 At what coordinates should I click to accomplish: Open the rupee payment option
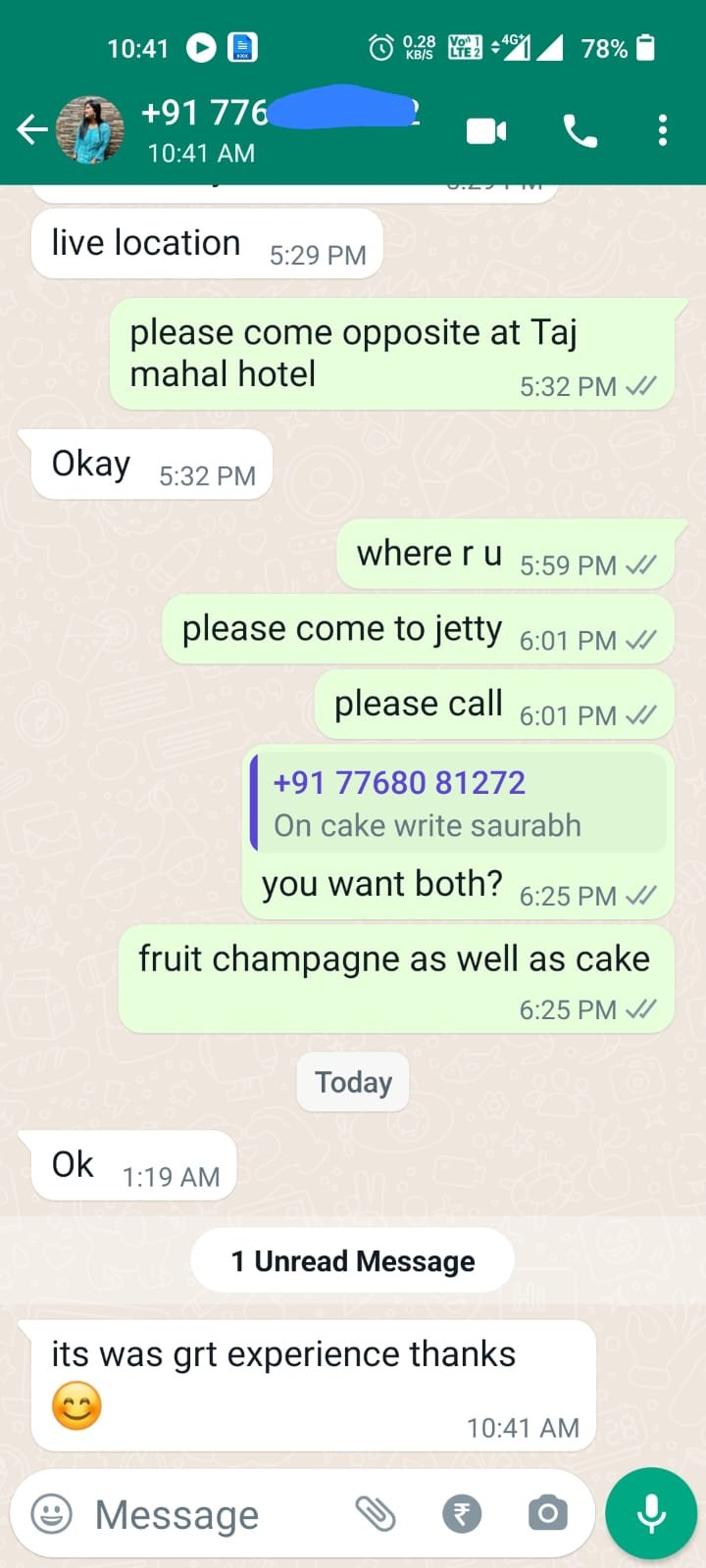point(462,1514)
